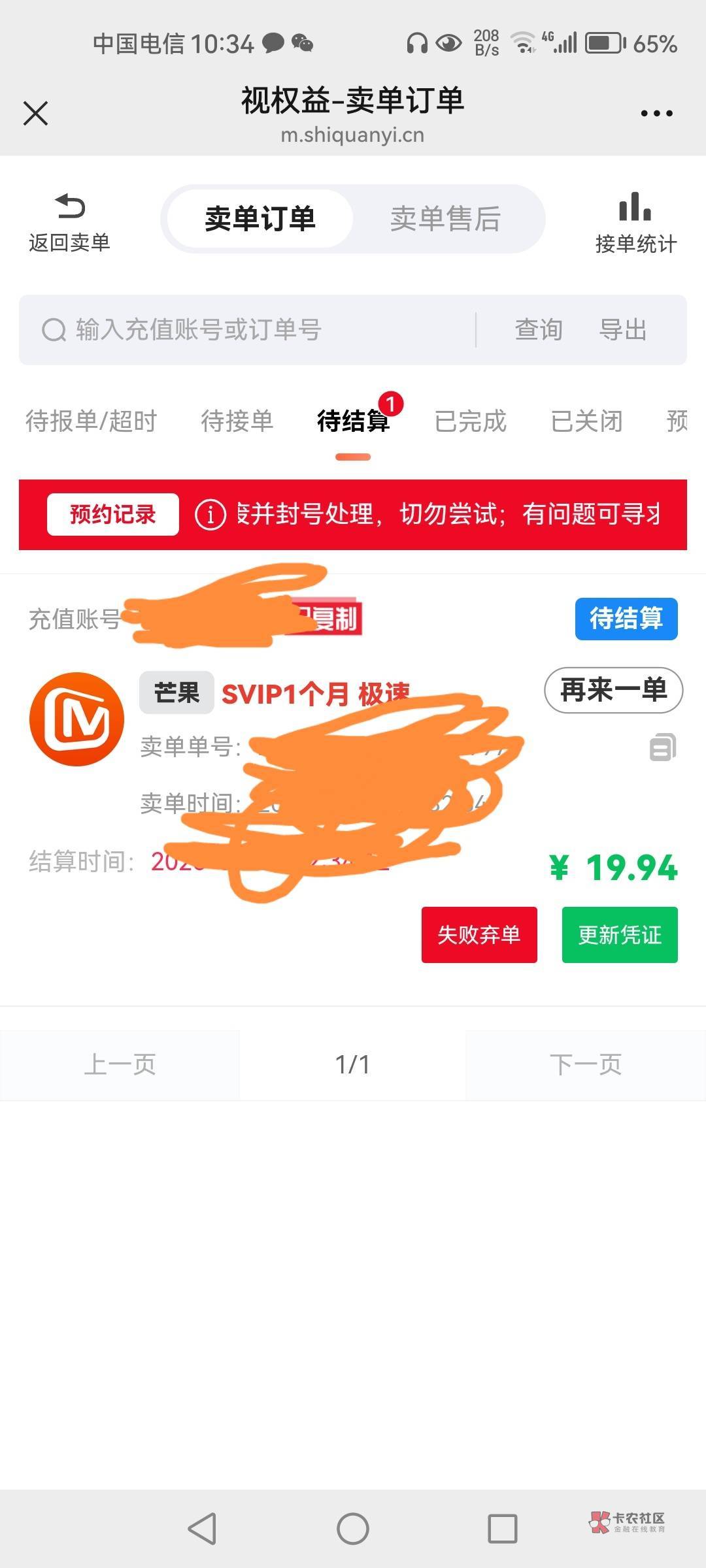This screenshot has width=706, height=1568.
Task: Close the web page with X
Action: coord(35,113)
